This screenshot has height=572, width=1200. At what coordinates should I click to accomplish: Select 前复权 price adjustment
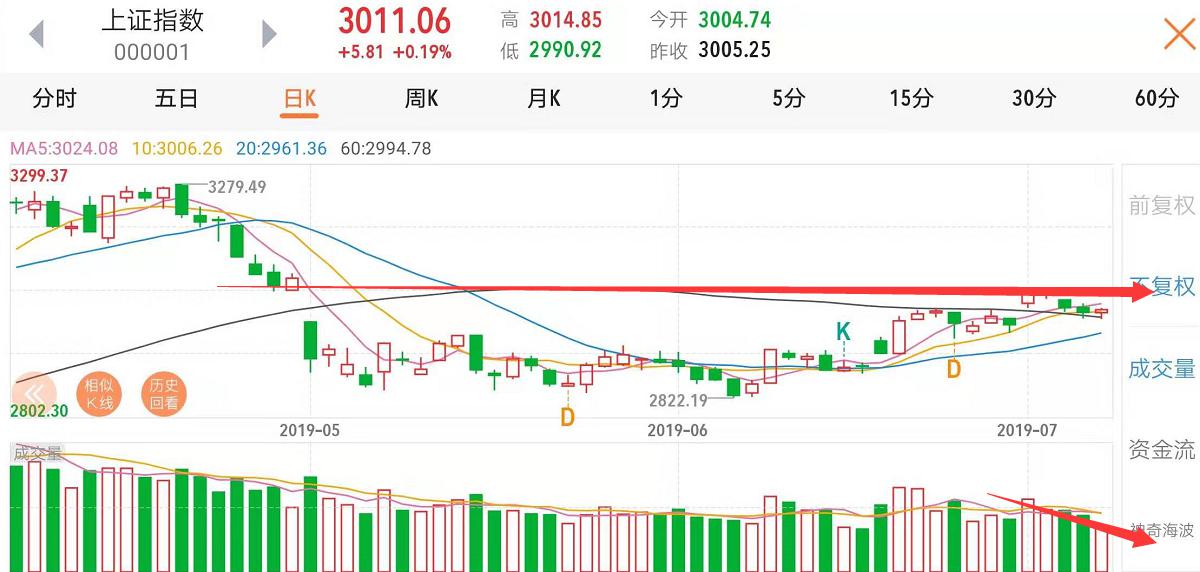point(1161,206)
